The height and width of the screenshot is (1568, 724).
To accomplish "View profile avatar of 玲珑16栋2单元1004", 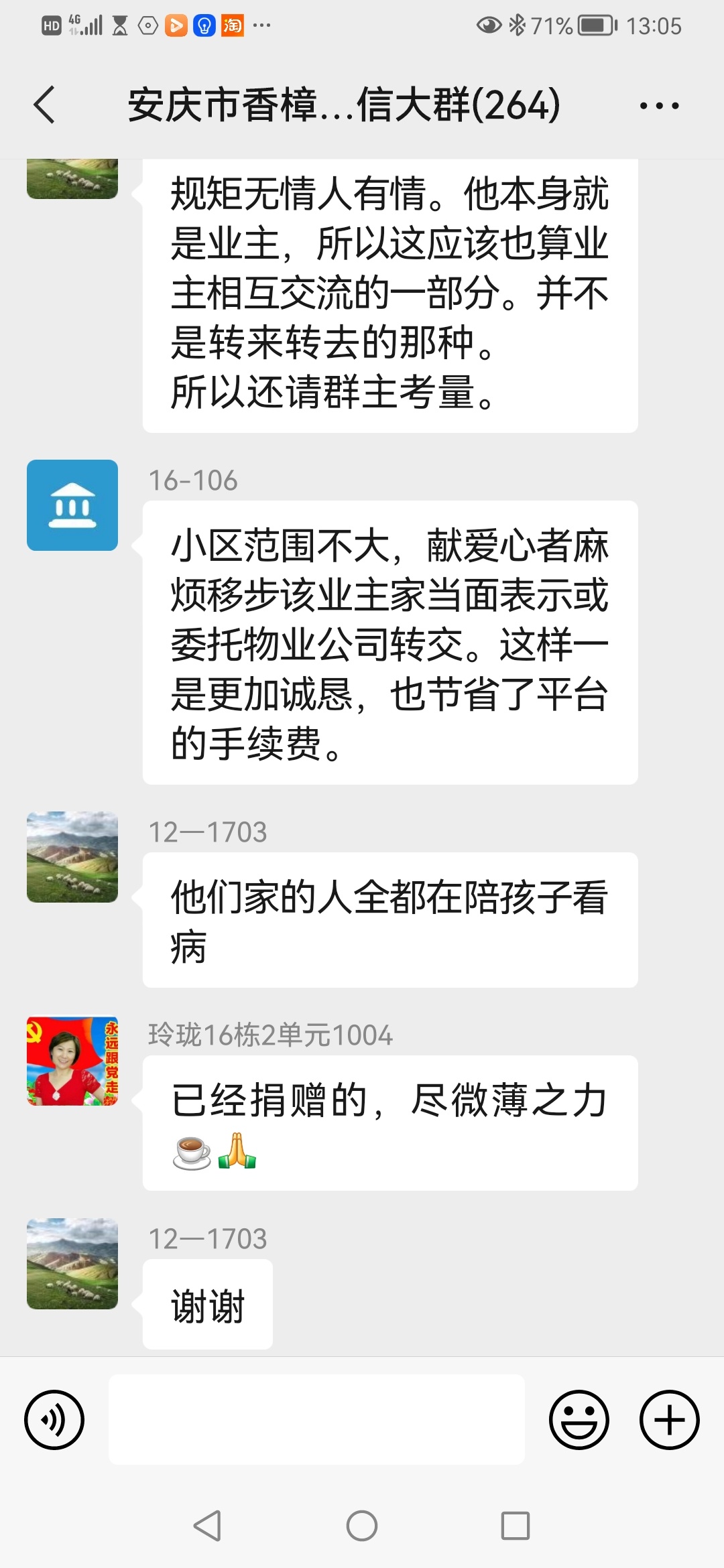I will (72, 1061).
